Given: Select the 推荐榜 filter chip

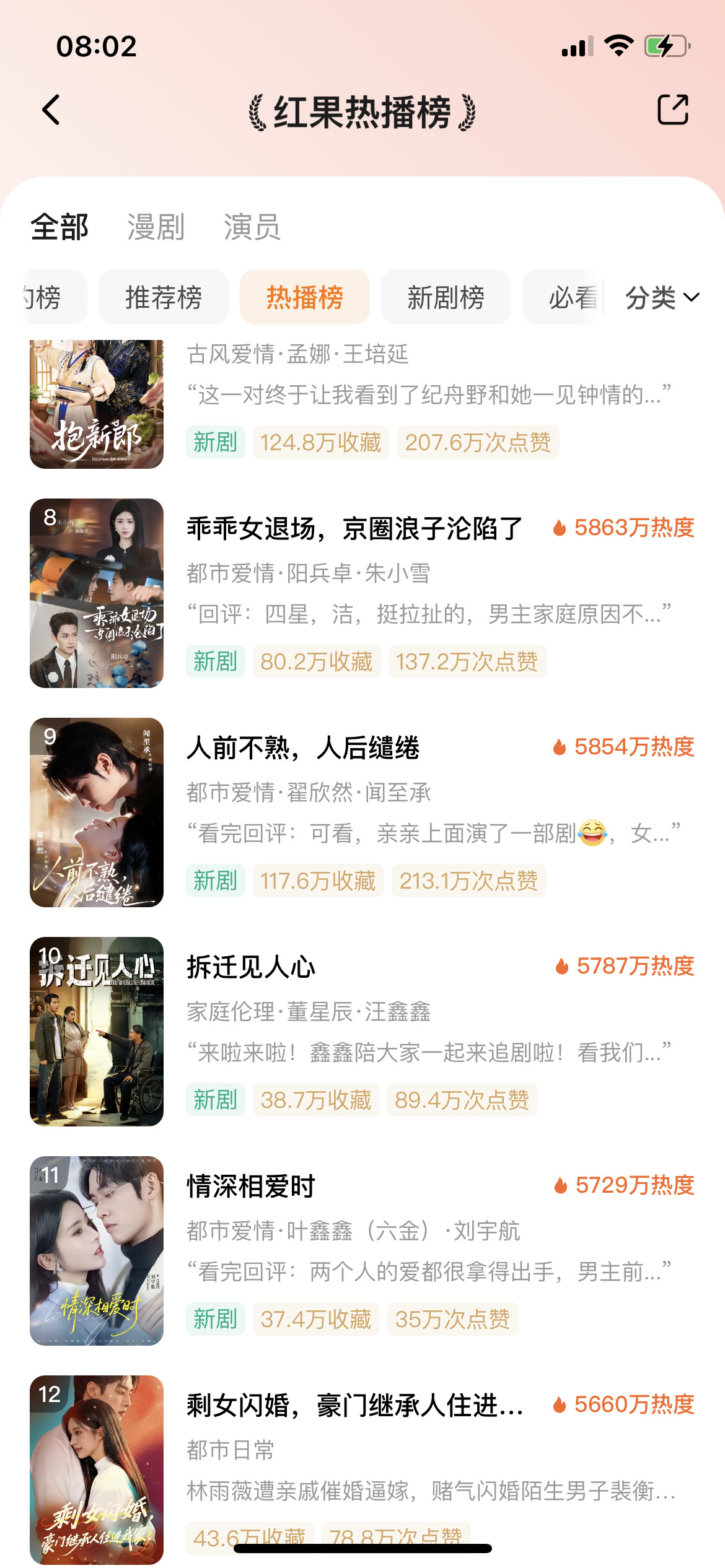Looking at the screenshot, I should [x=163, y=297].
